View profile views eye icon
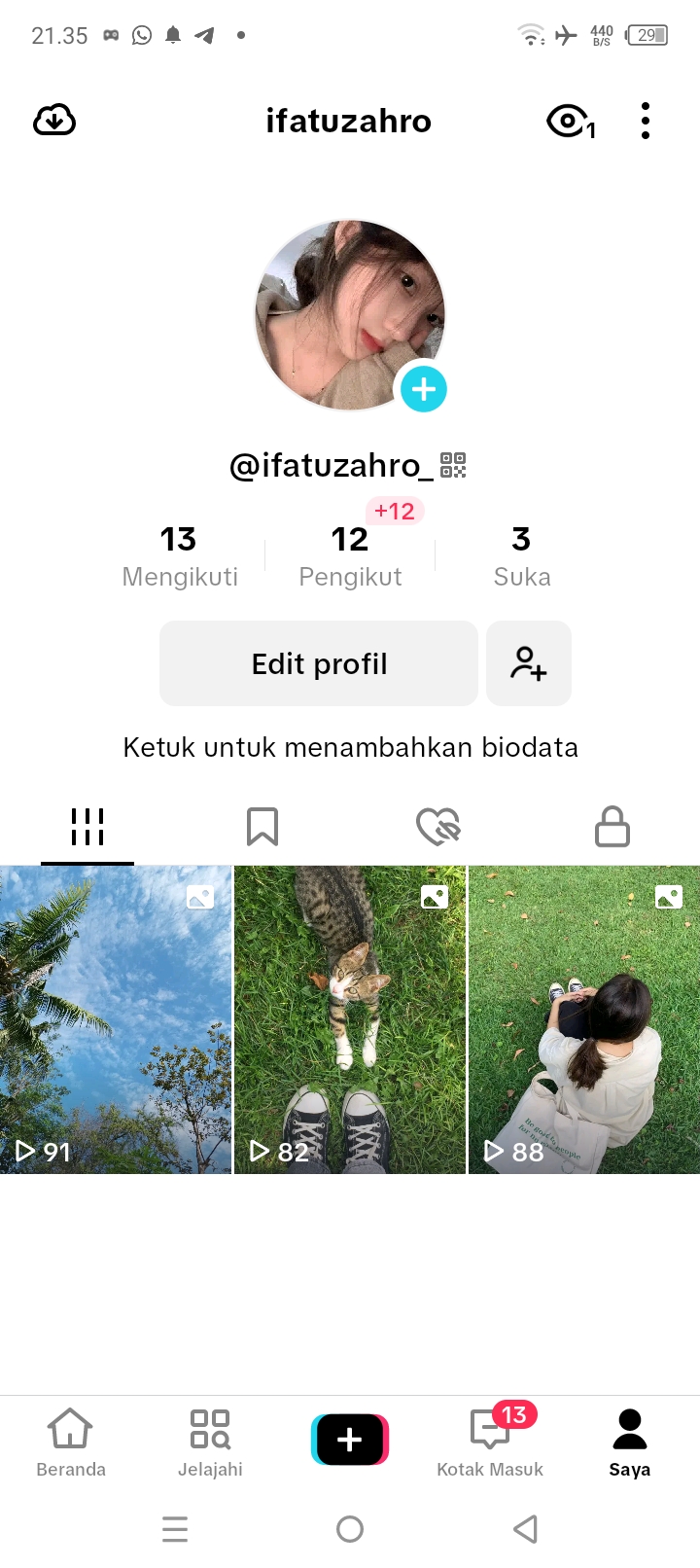Viewport: 700px width, 1568px height. pyautogui.click(x=569, y=122)
